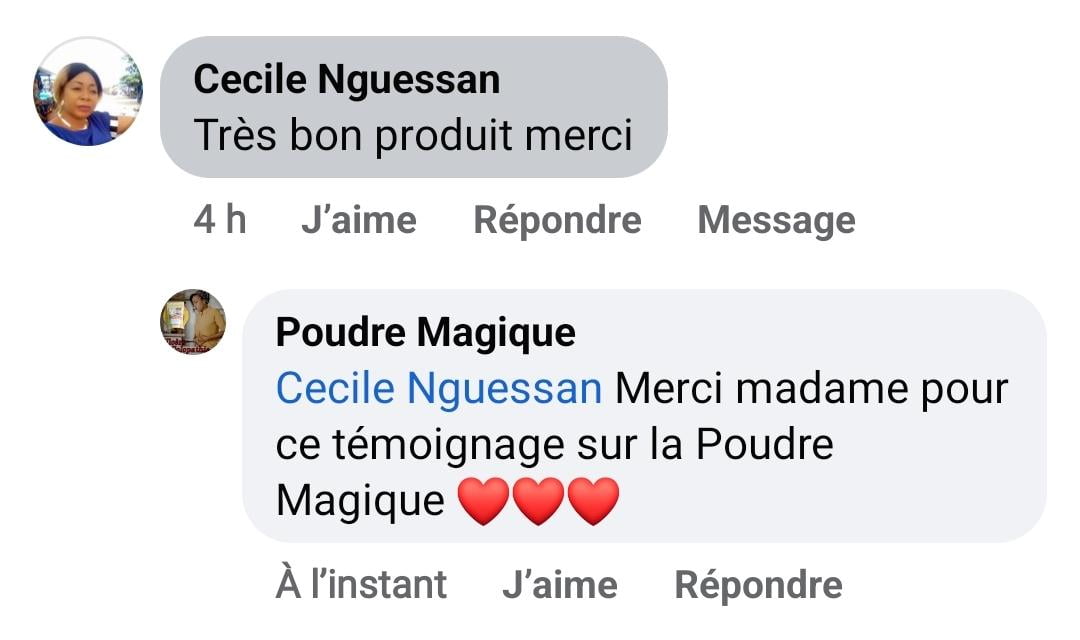Image resolution: width=1080 pixels, height=640 pixels.
Task: Reply to Poudre Magique's comment
Action: pos(758,585)
